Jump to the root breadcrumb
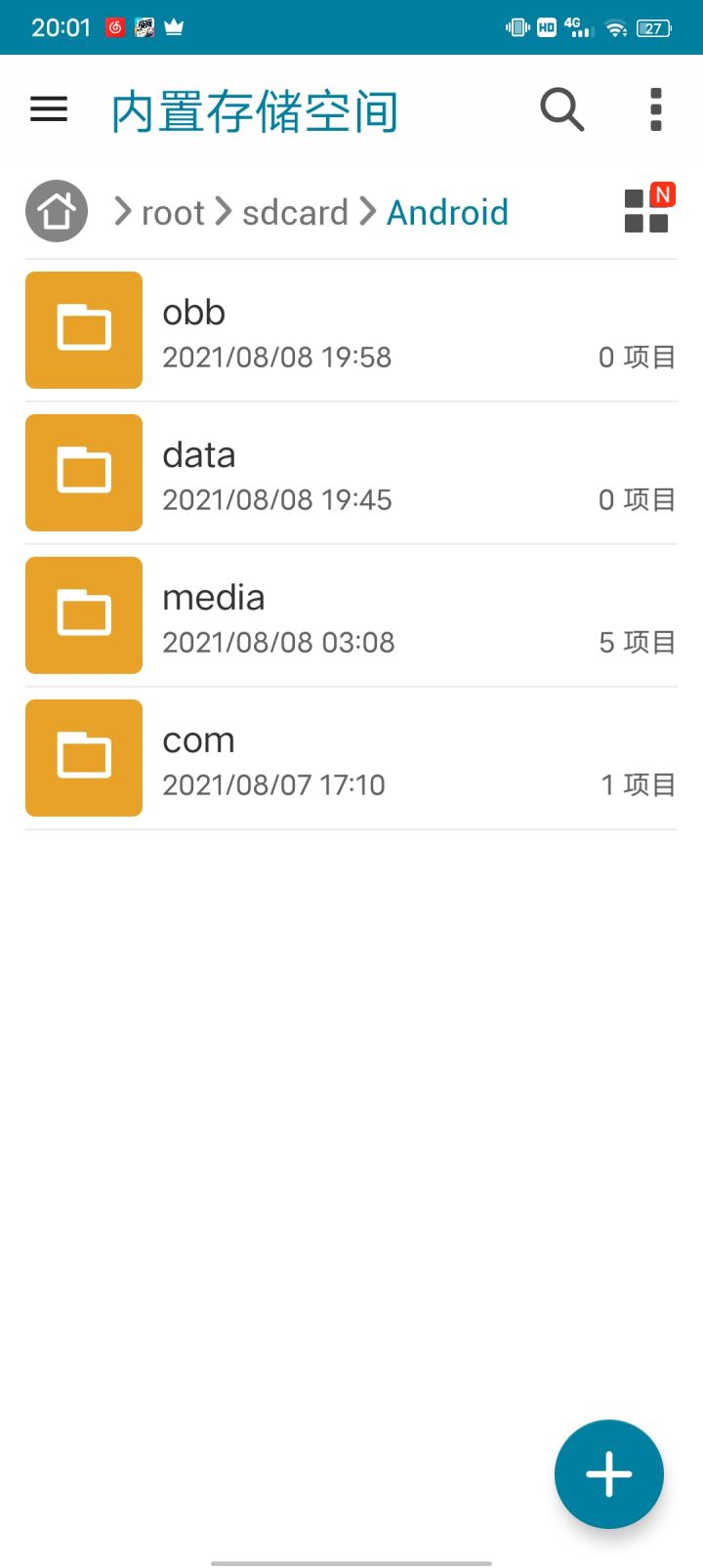 coord(173,212)
